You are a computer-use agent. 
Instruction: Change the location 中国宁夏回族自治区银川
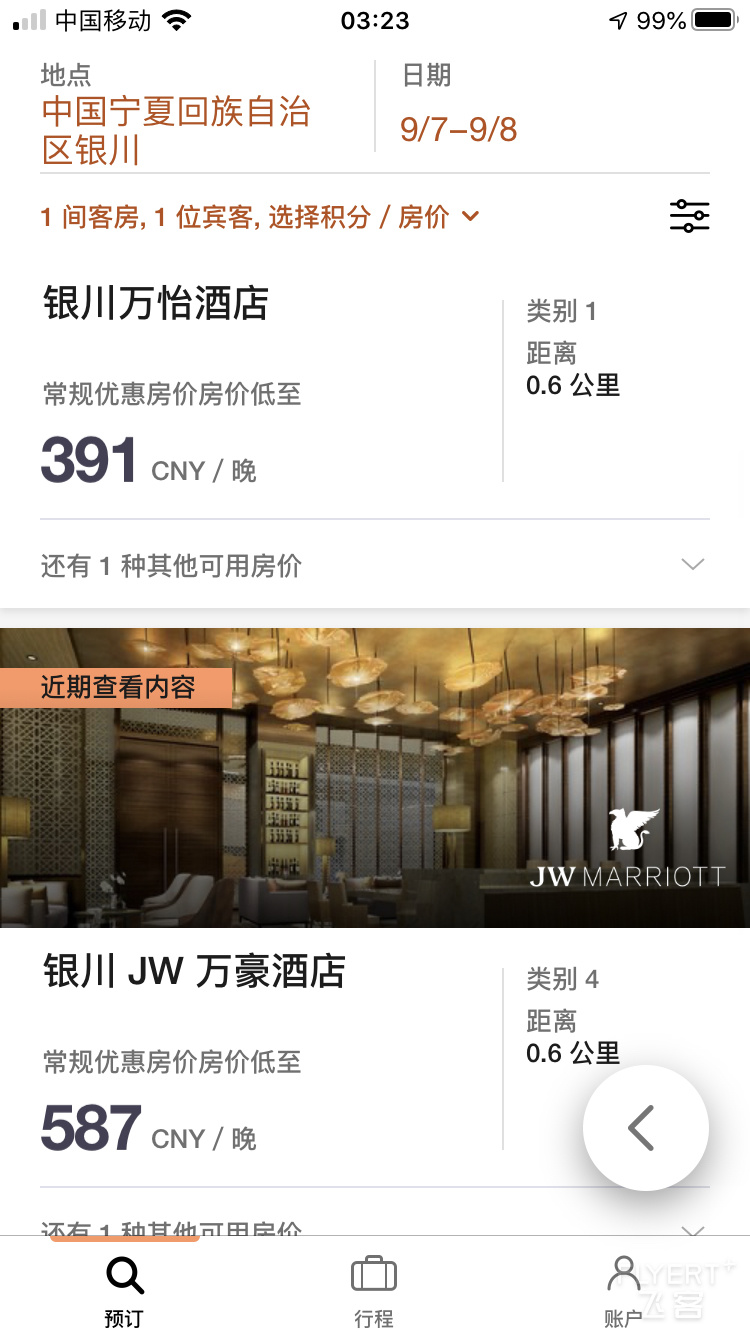coord(176,130)
